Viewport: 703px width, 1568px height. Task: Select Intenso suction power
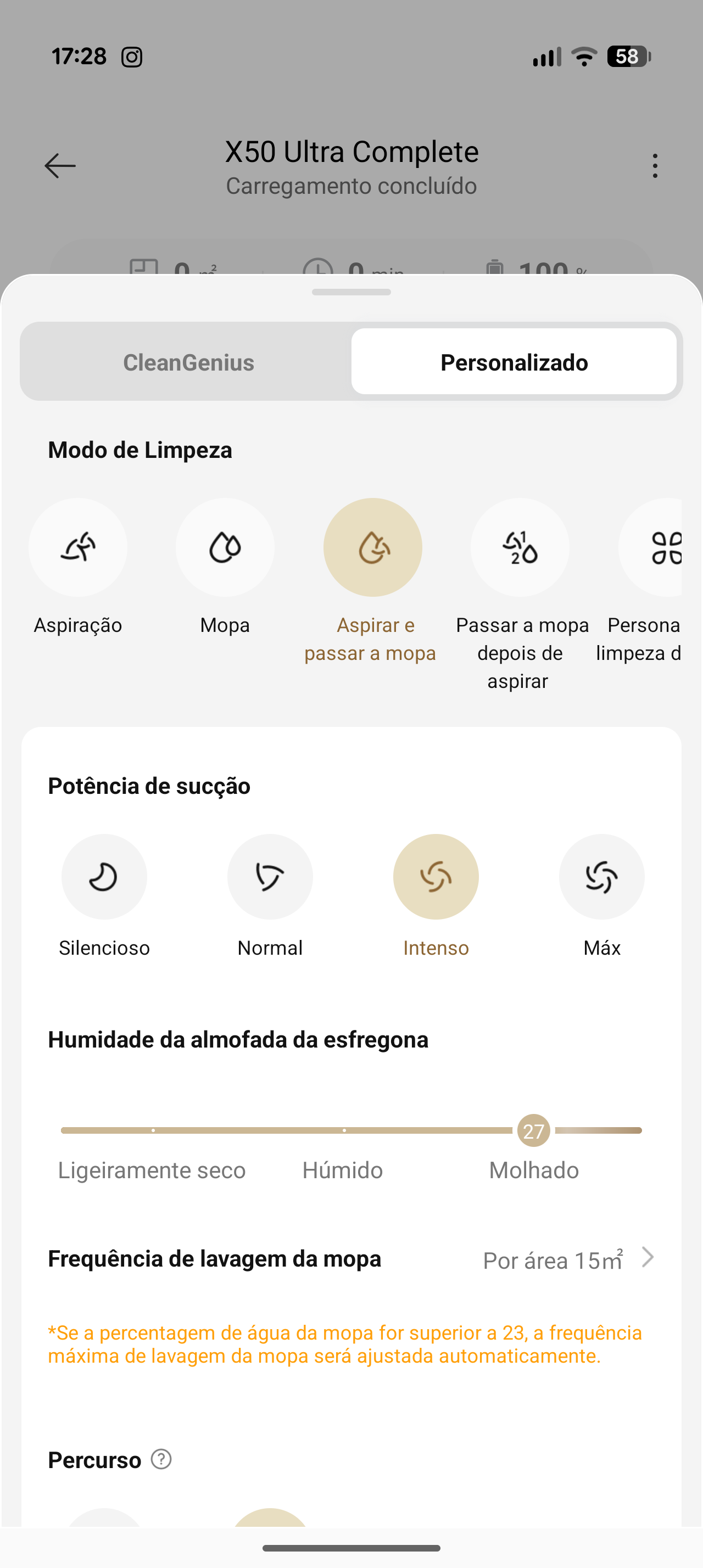point(436,877)
